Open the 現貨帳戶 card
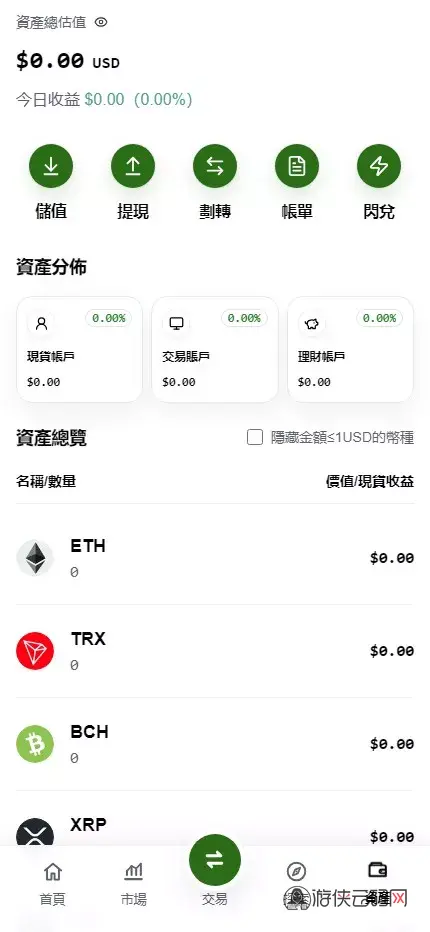 point(79,350)
